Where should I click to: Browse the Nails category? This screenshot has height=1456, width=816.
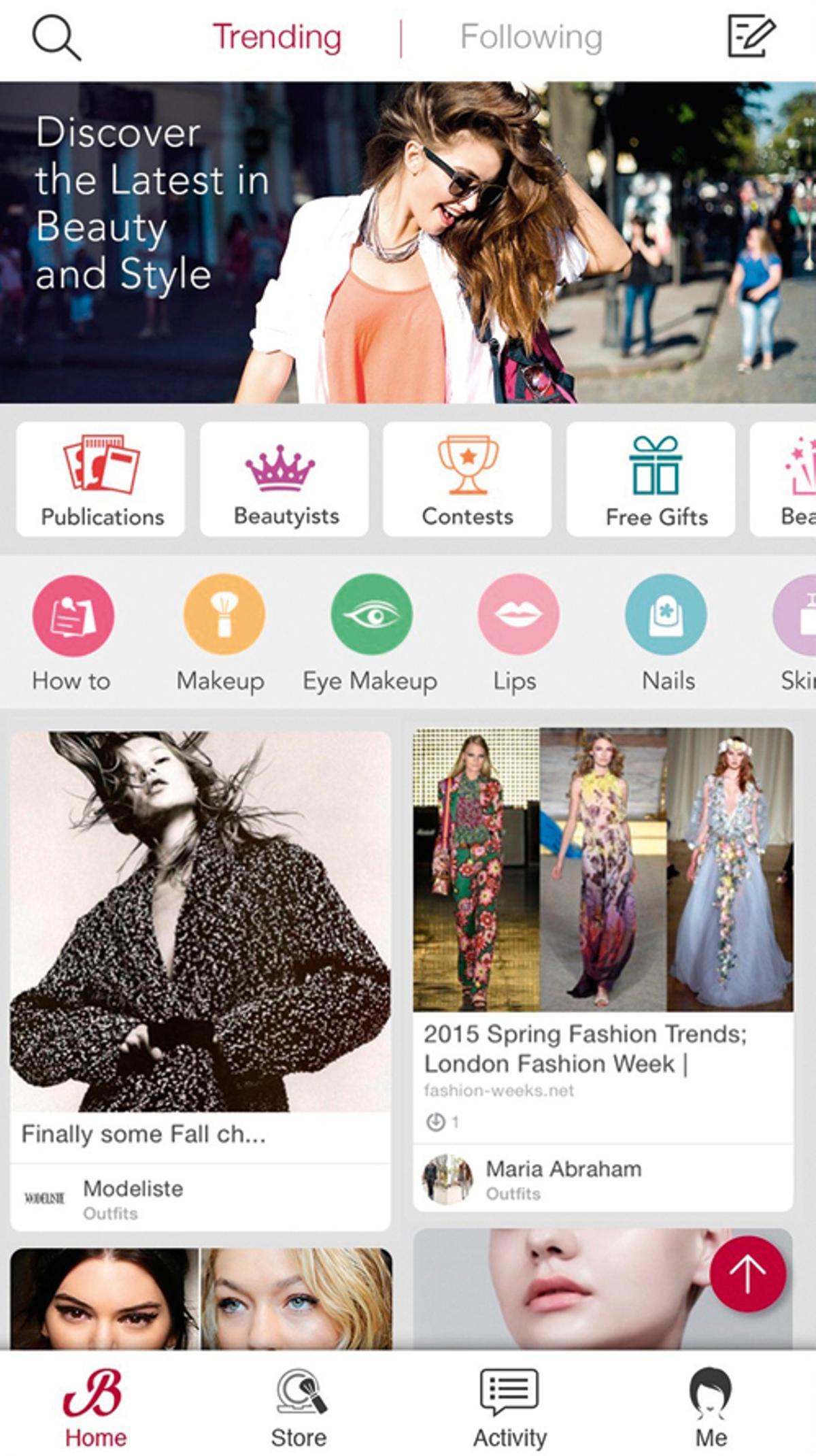(666, 633)
